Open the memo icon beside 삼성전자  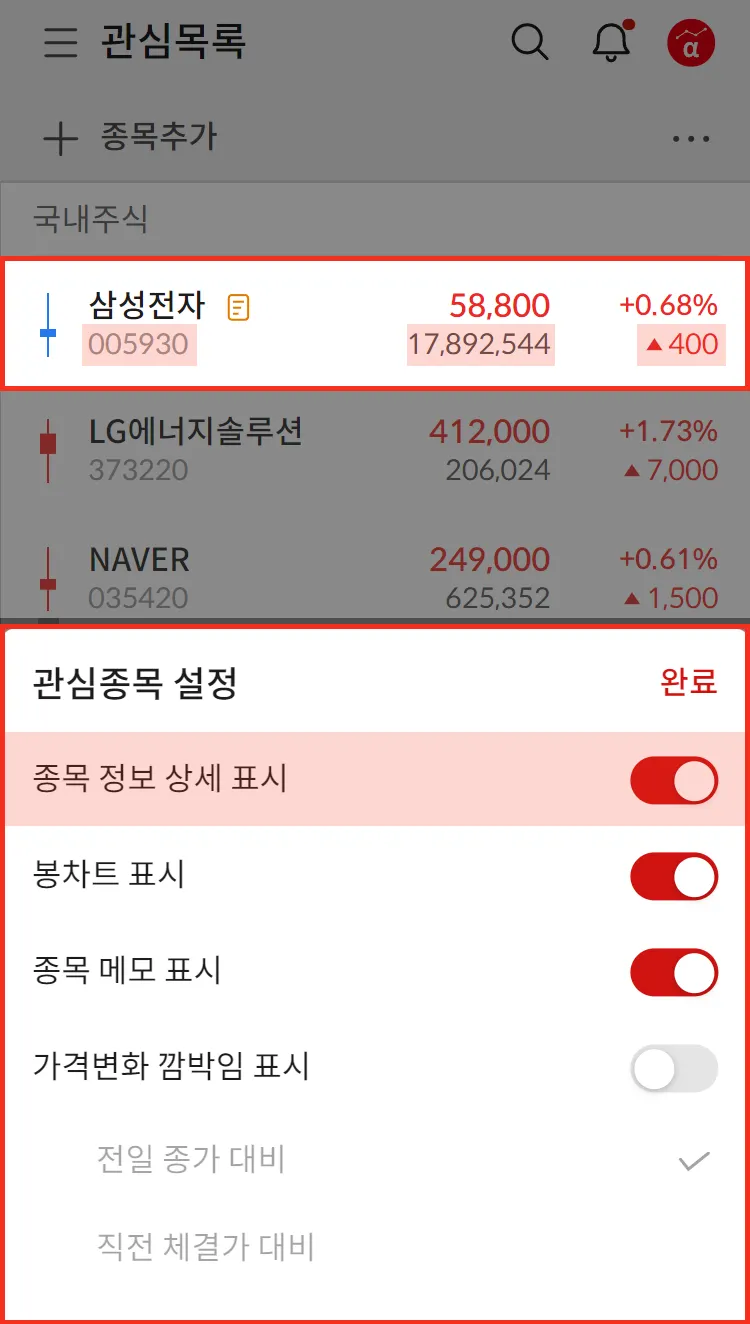[x=238, y=307]
